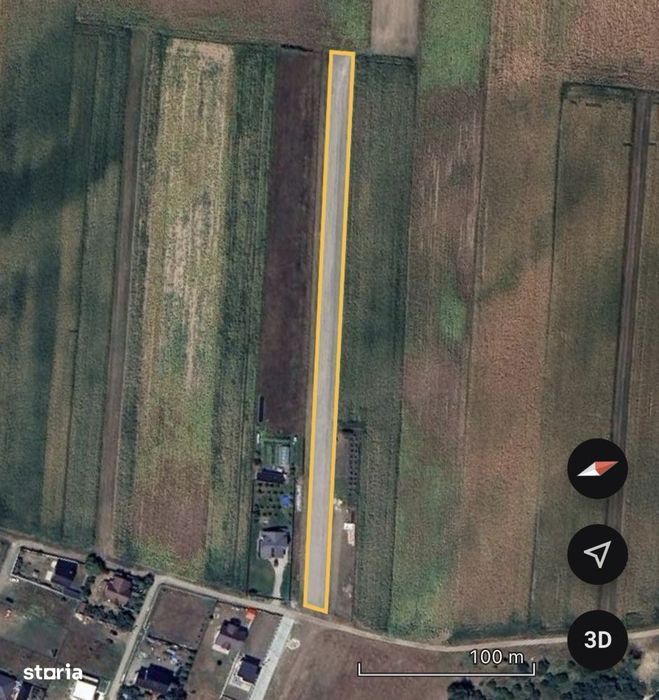Center map on my location

pyautogui.click(x=597, y=554)
